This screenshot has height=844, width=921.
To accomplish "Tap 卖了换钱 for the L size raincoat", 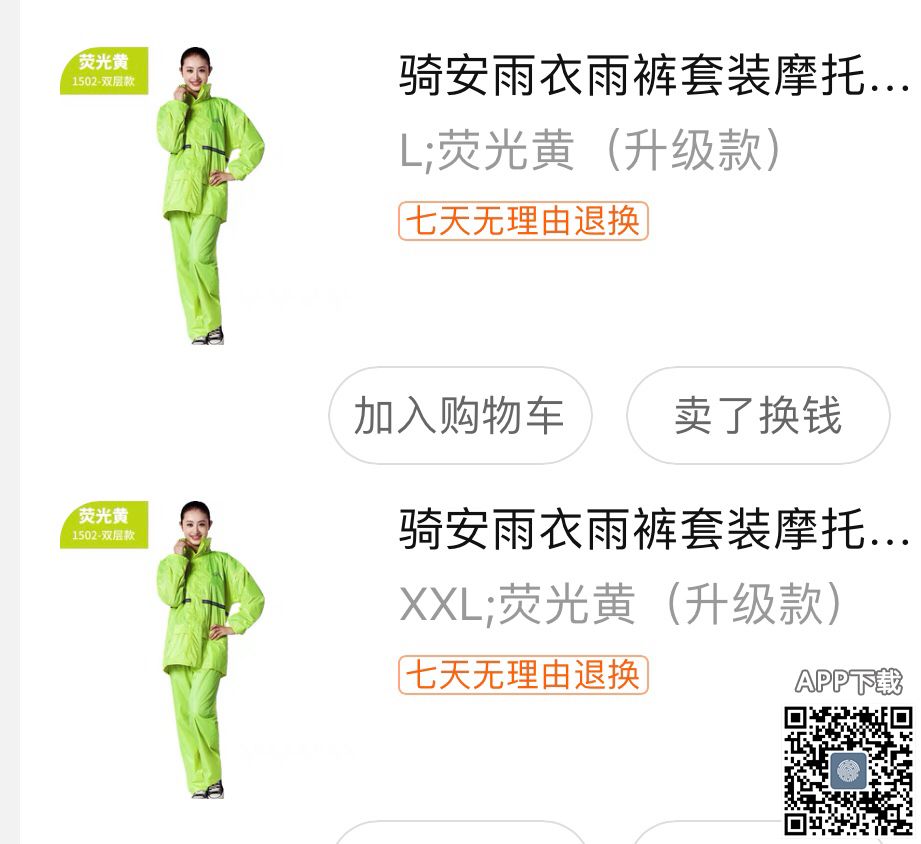I will [757, 416].
